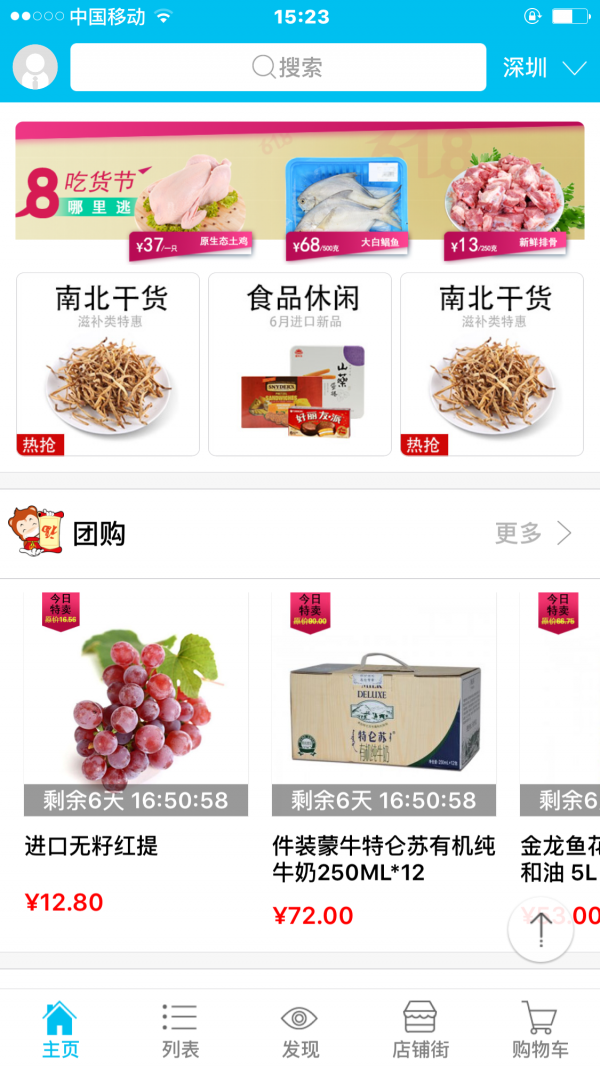Switch to the 主页 tab
The width and height of the screenshot is (600, 1067).
pyautogui.click(x=60, y=1029)
